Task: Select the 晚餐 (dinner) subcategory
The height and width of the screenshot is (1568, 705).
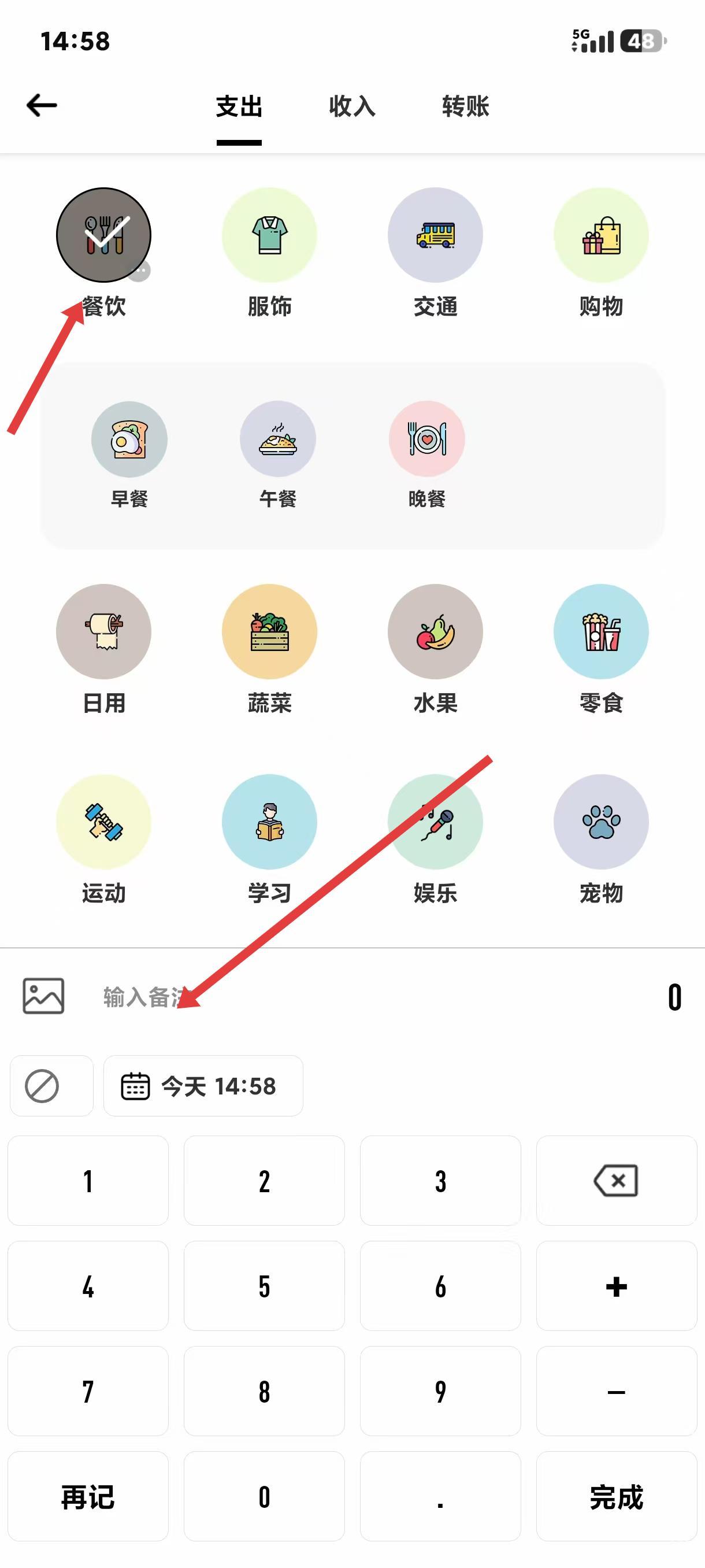Action: [x=427, y=439]
